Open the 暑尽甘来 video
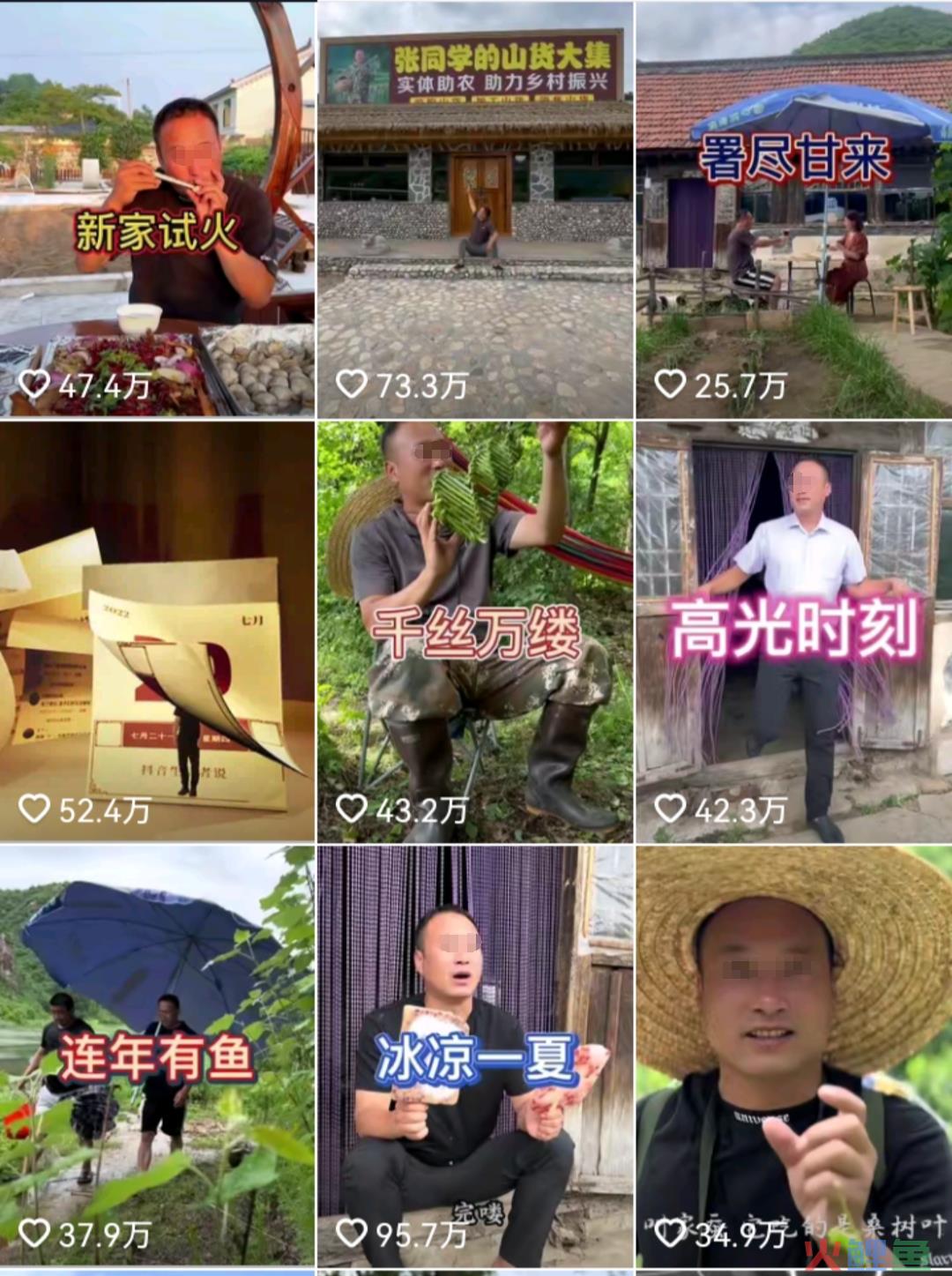The image size is (952, 1276). tap(793, 208)
